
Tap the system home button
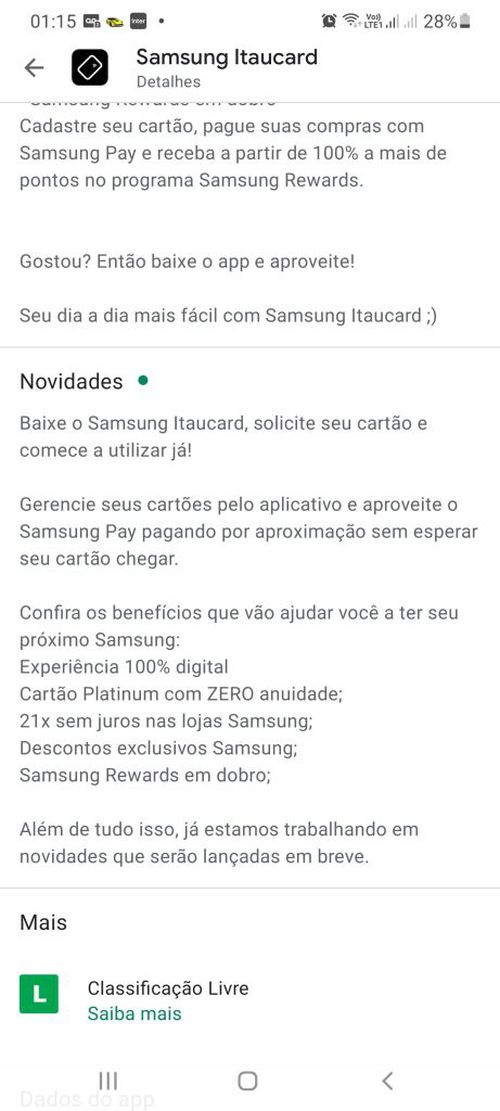click(247, 1081)
